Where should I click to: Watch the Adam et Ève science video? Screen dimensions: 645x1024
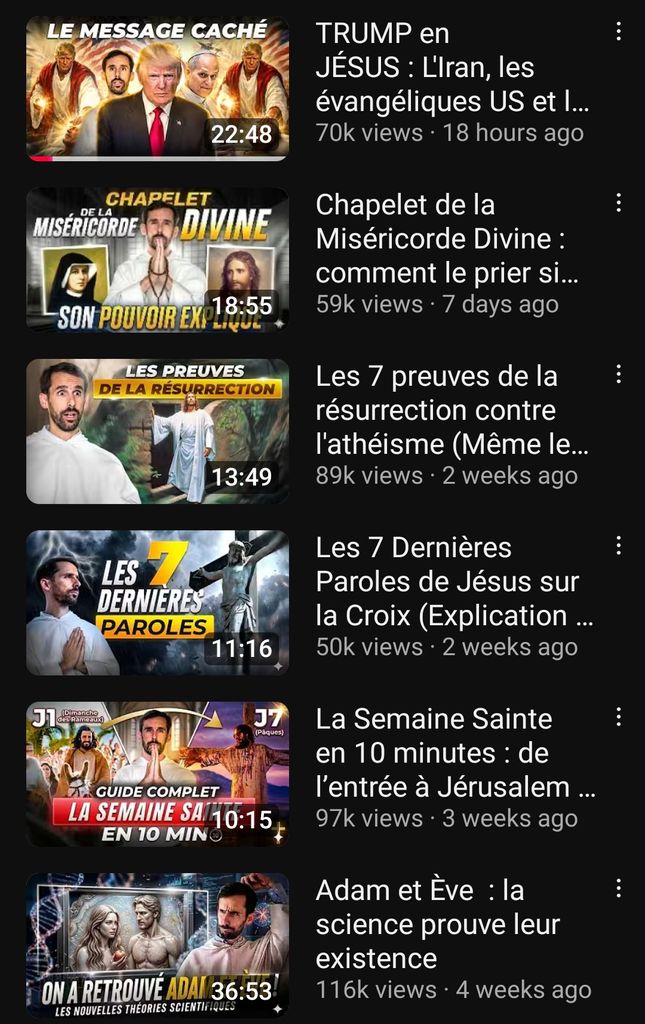[157, 944]
